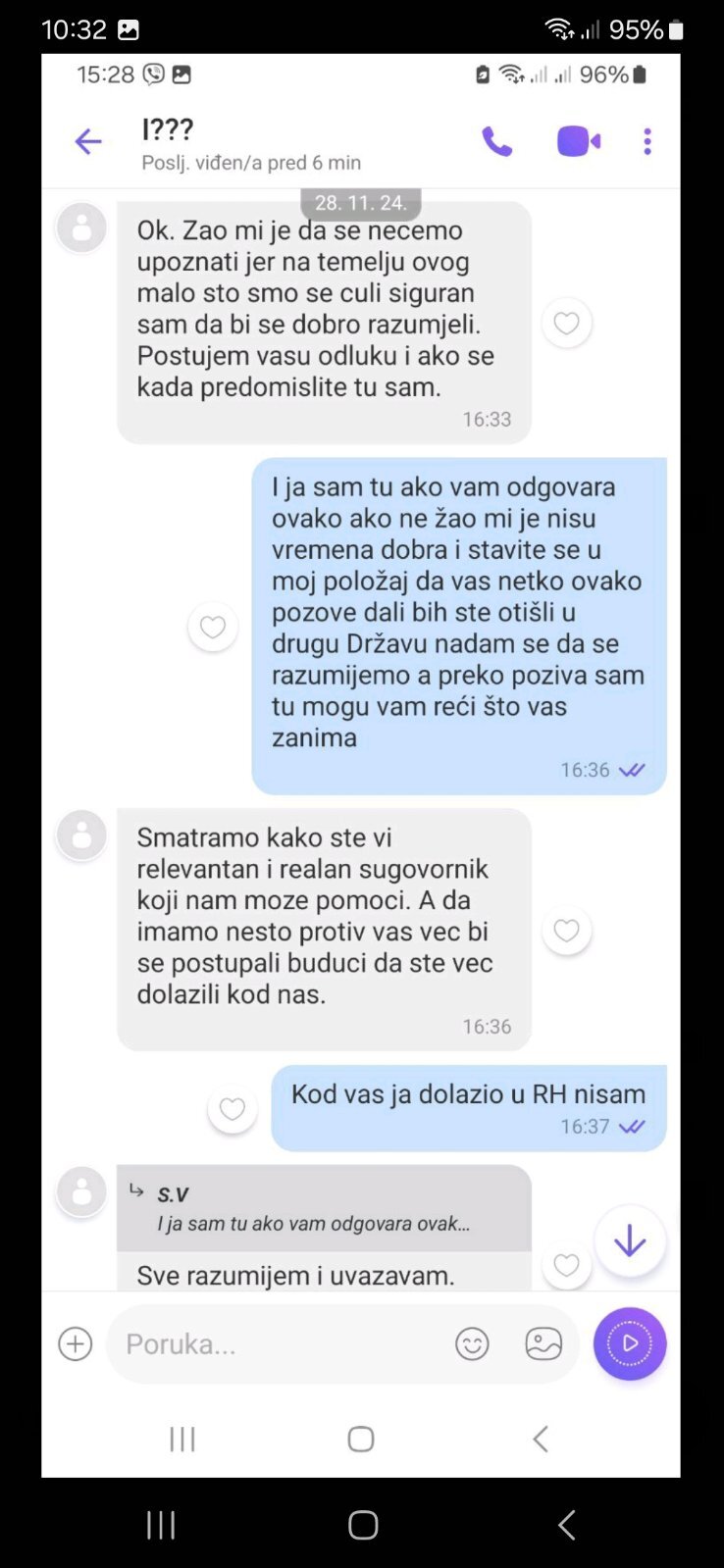Open contact info for I???
724x1568 pixels.
[250, 143]
